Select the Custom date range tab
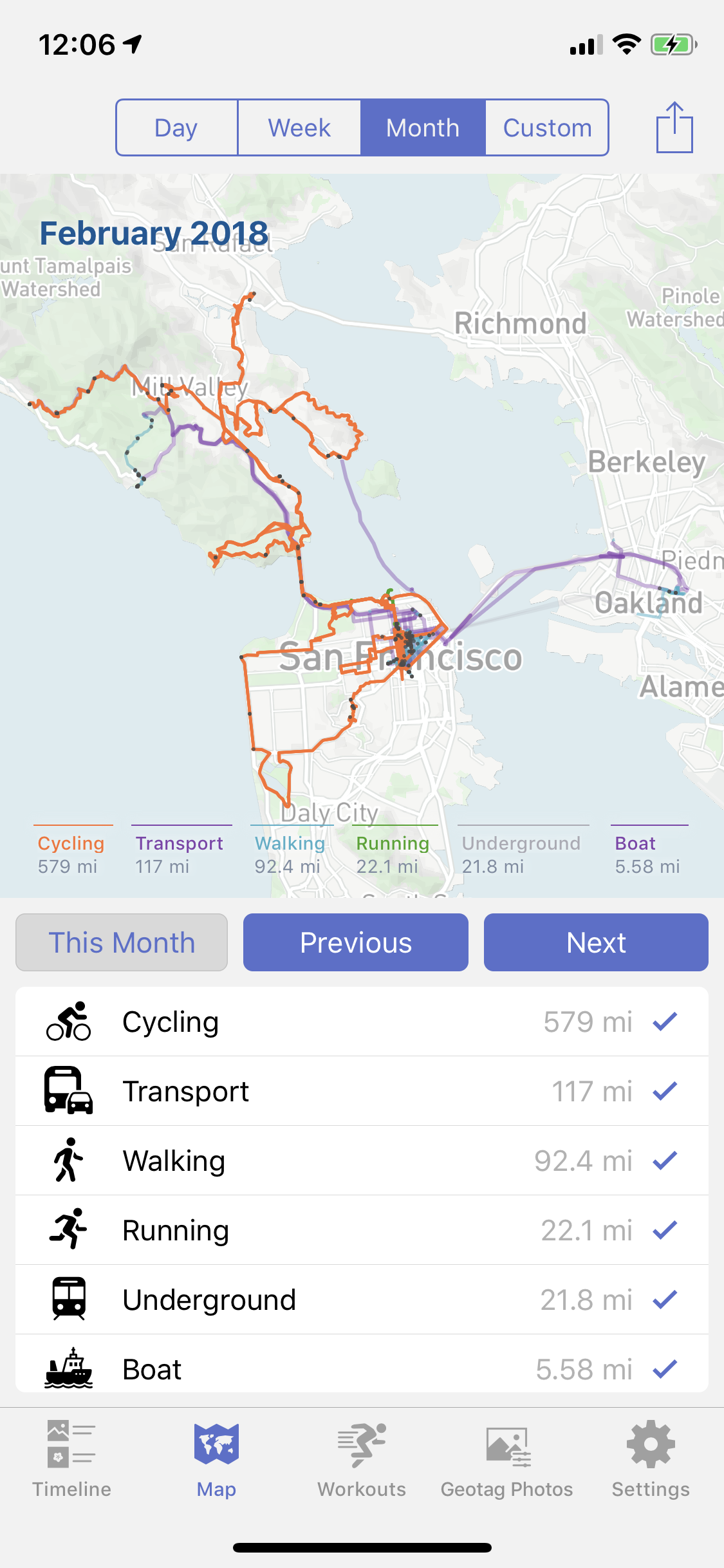The width and height of the screenshot is (724, 1568). (x=546, y=127)
